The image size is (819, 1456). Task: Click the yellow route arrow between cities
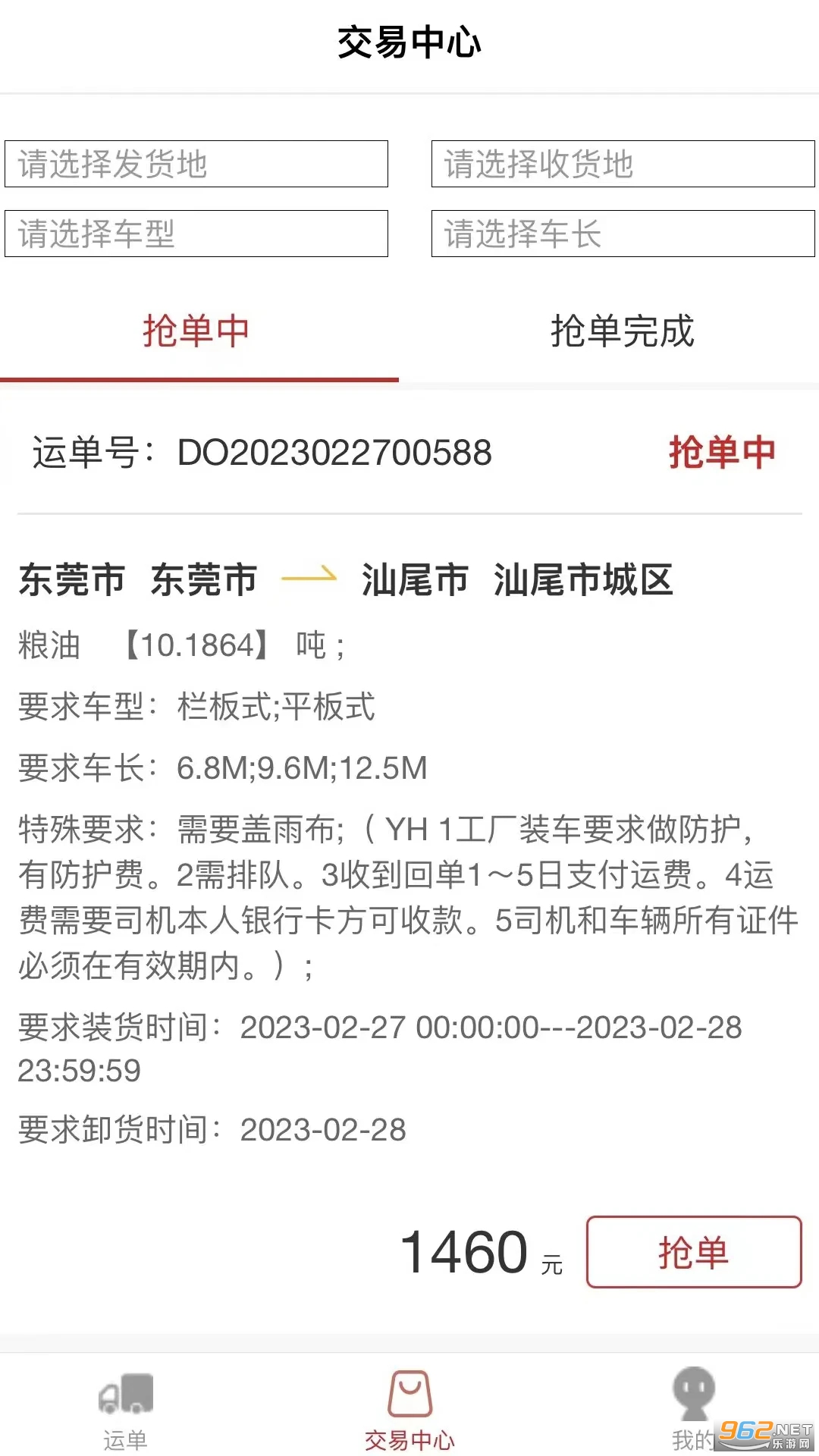point(309,578)
